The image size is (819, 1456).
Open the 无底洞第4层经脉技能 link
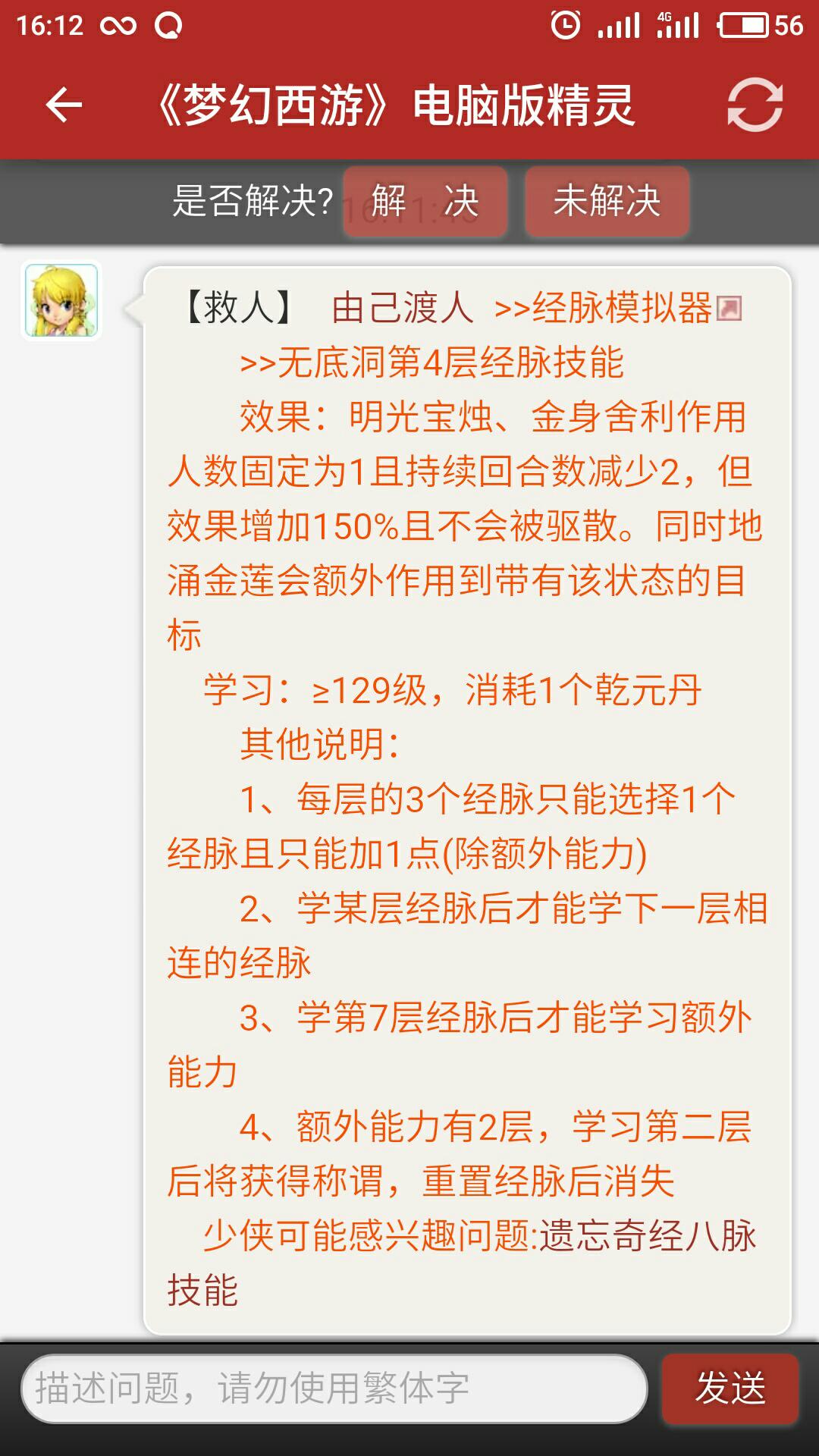click(432, 362)
